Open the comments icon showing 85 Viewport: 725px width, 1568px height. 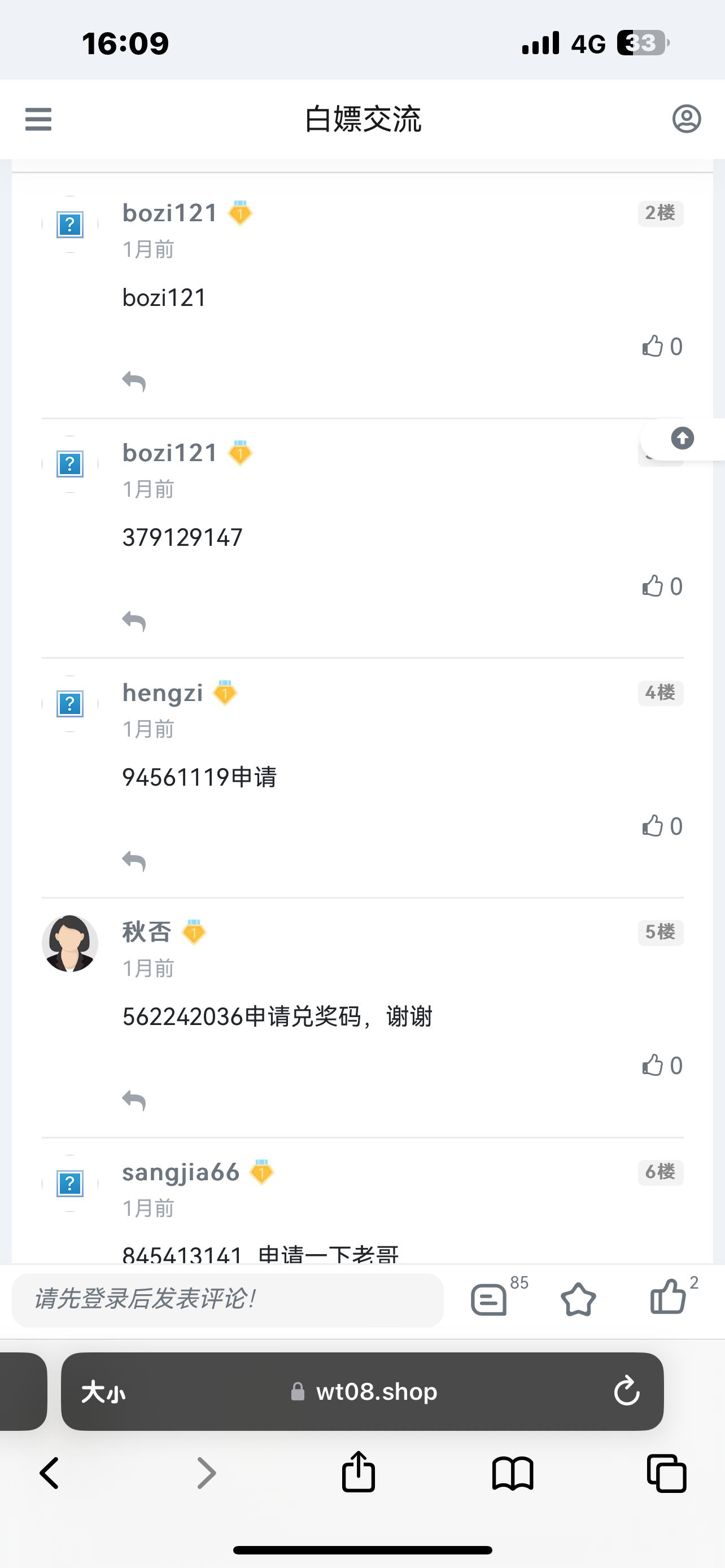(489, 1299)
